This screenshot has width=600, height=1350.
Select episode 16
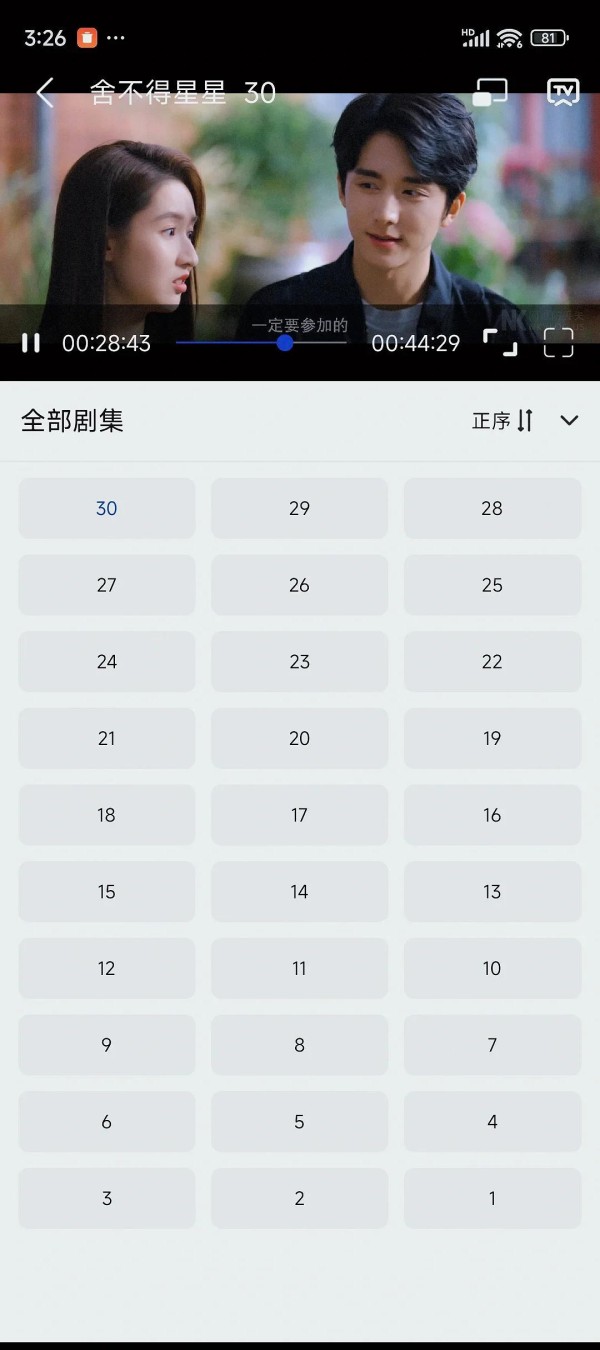click(492, 815)
